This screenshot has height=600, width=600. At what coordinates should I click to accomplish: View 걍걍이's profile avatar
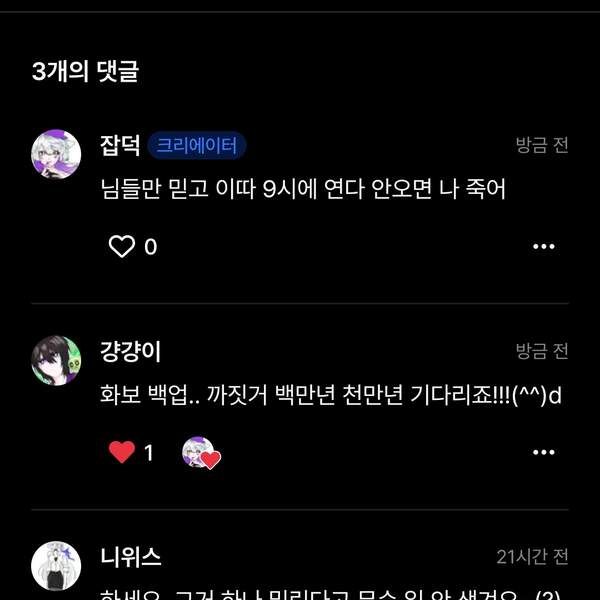click(56, 360)
